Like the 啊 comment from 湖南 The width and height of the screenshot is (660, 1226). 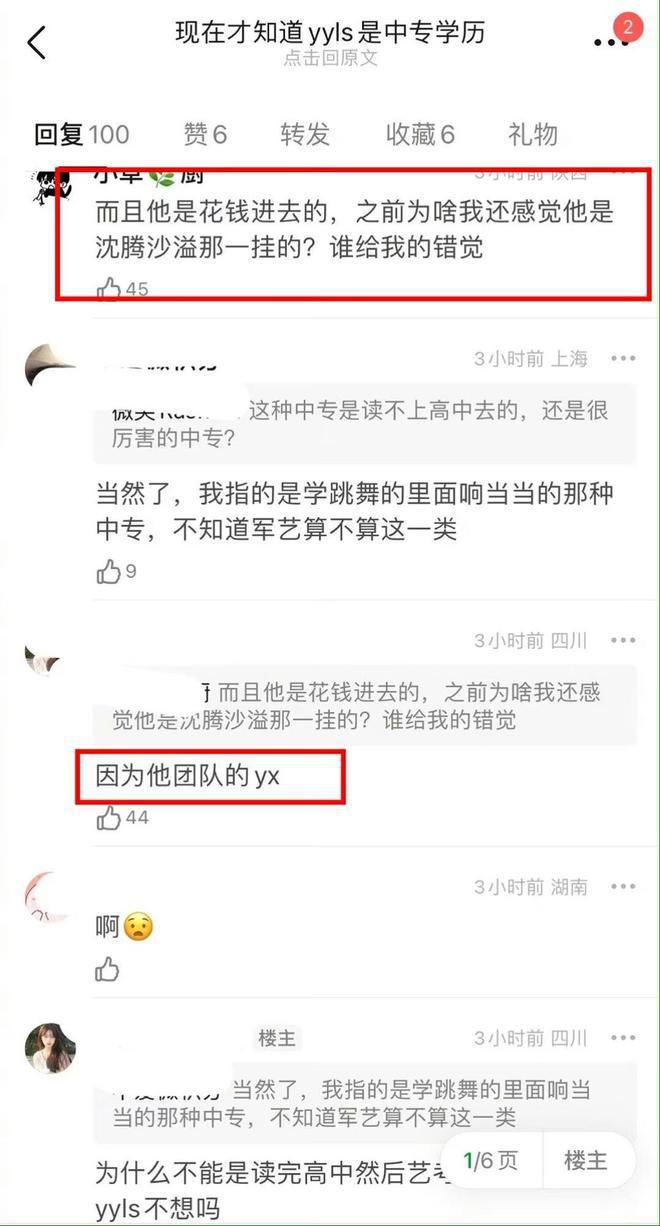[x=108, y=969]
